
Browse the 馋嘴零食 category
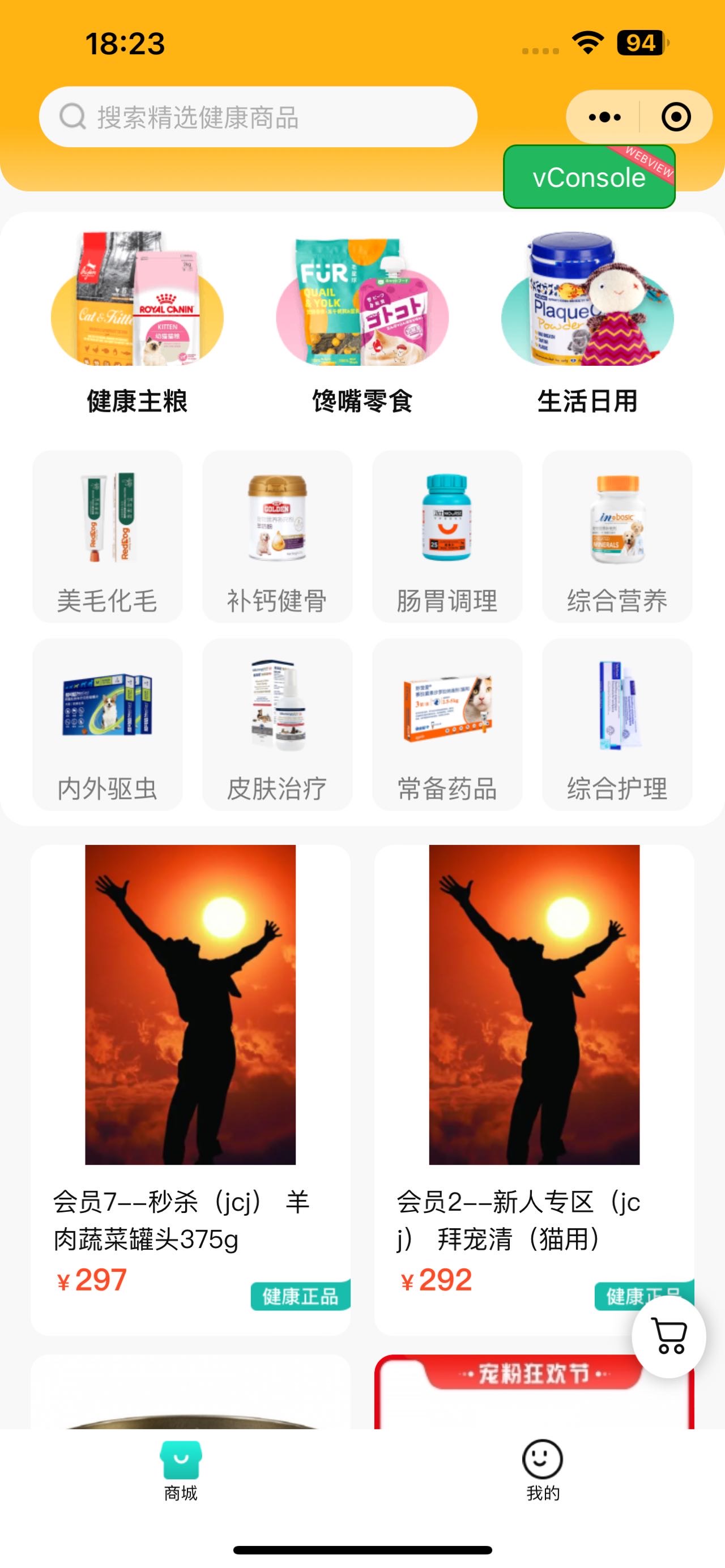coord(362,324)
